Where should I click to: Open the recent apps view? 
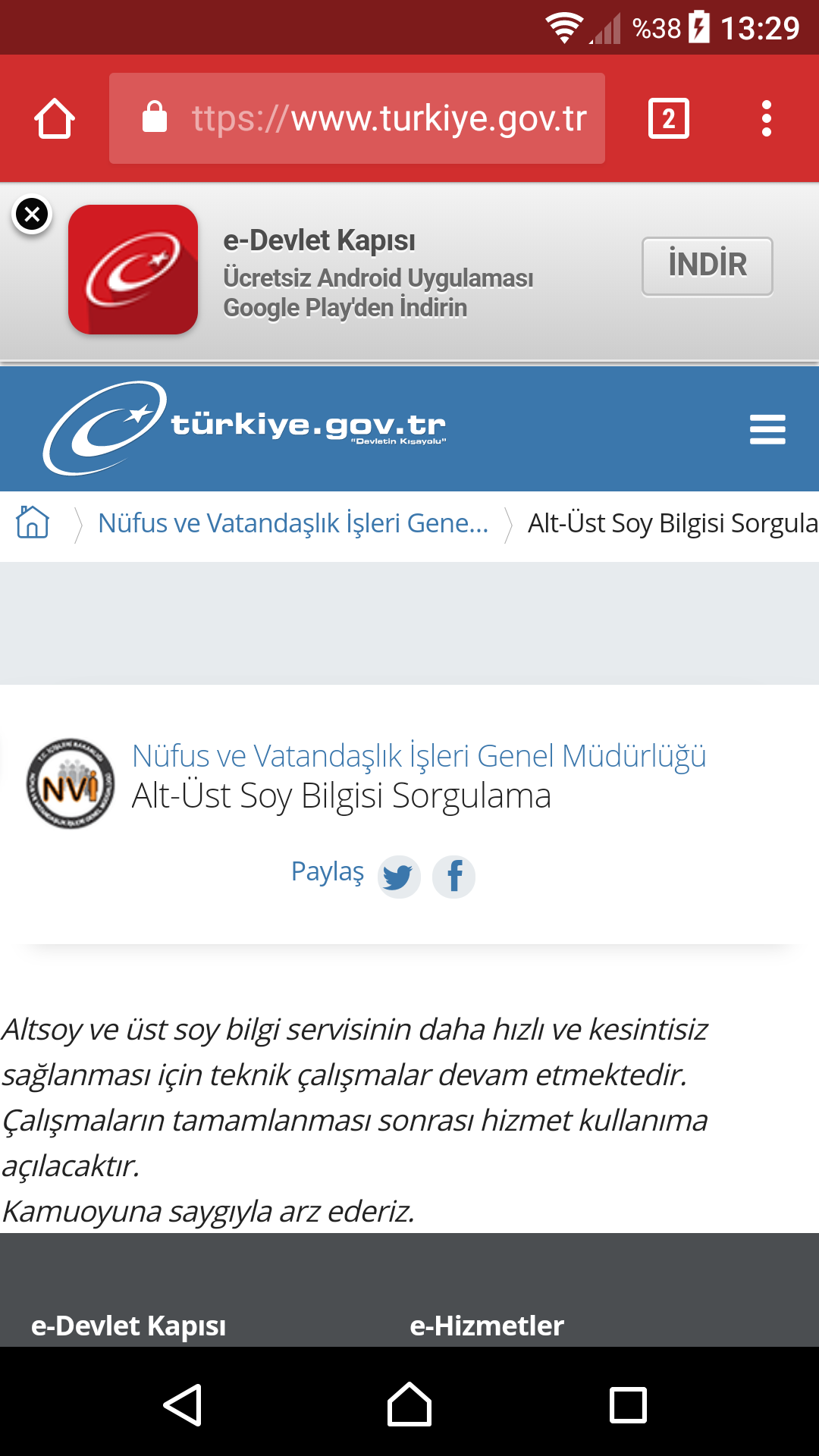(628, 1404)
